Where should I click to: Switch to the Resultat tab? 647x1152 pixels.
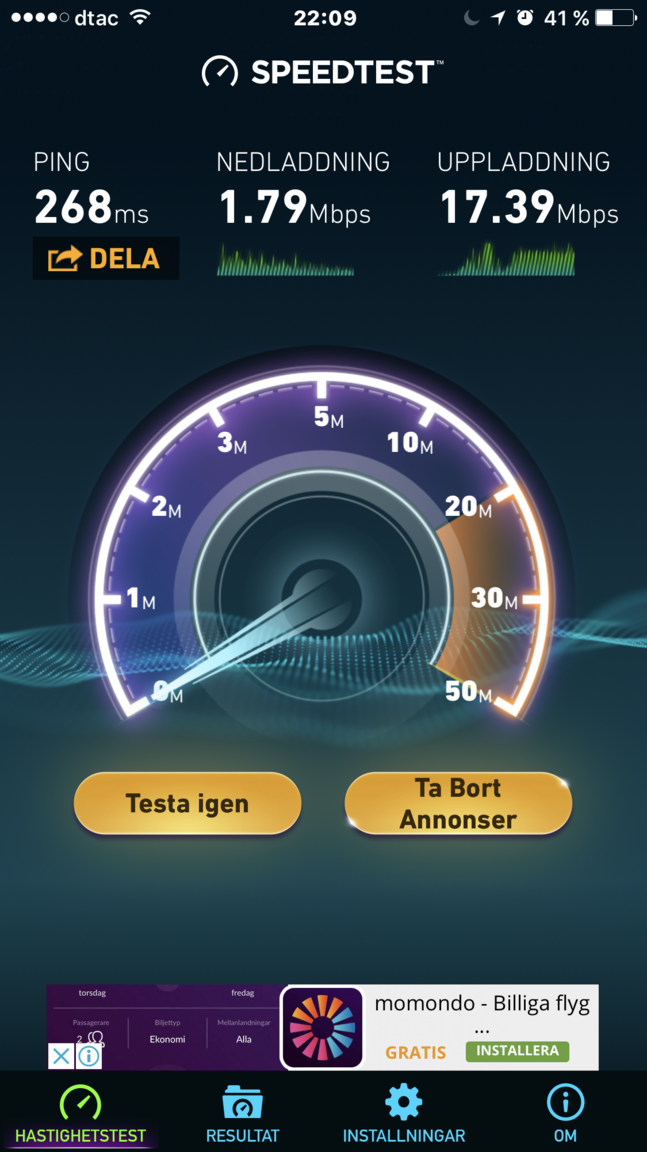242,1114
